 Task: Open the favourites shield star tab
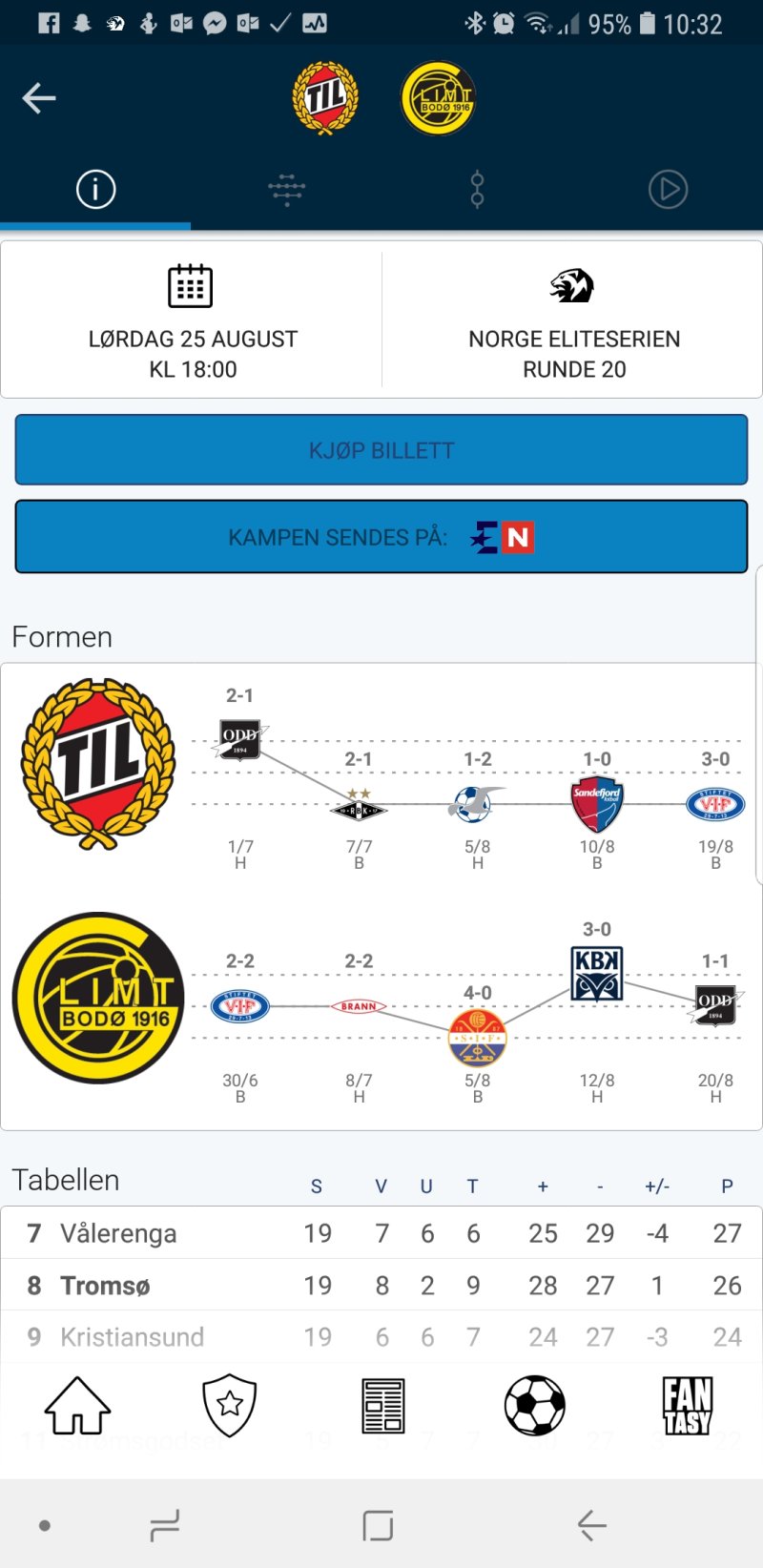coord(230,1406)
